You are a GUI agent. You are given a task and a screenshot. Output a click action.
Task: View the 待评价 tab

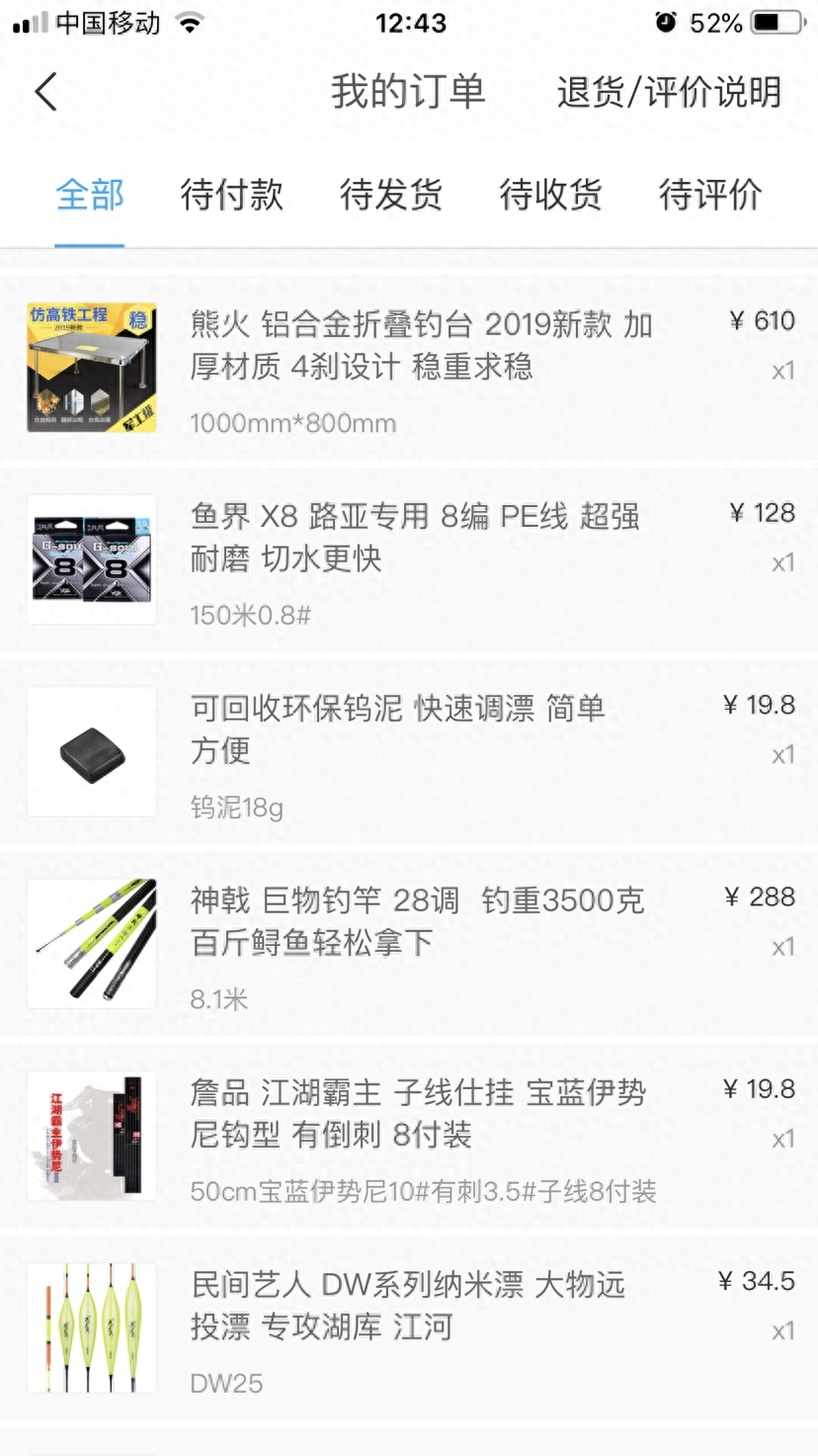(x=710, y=195)
